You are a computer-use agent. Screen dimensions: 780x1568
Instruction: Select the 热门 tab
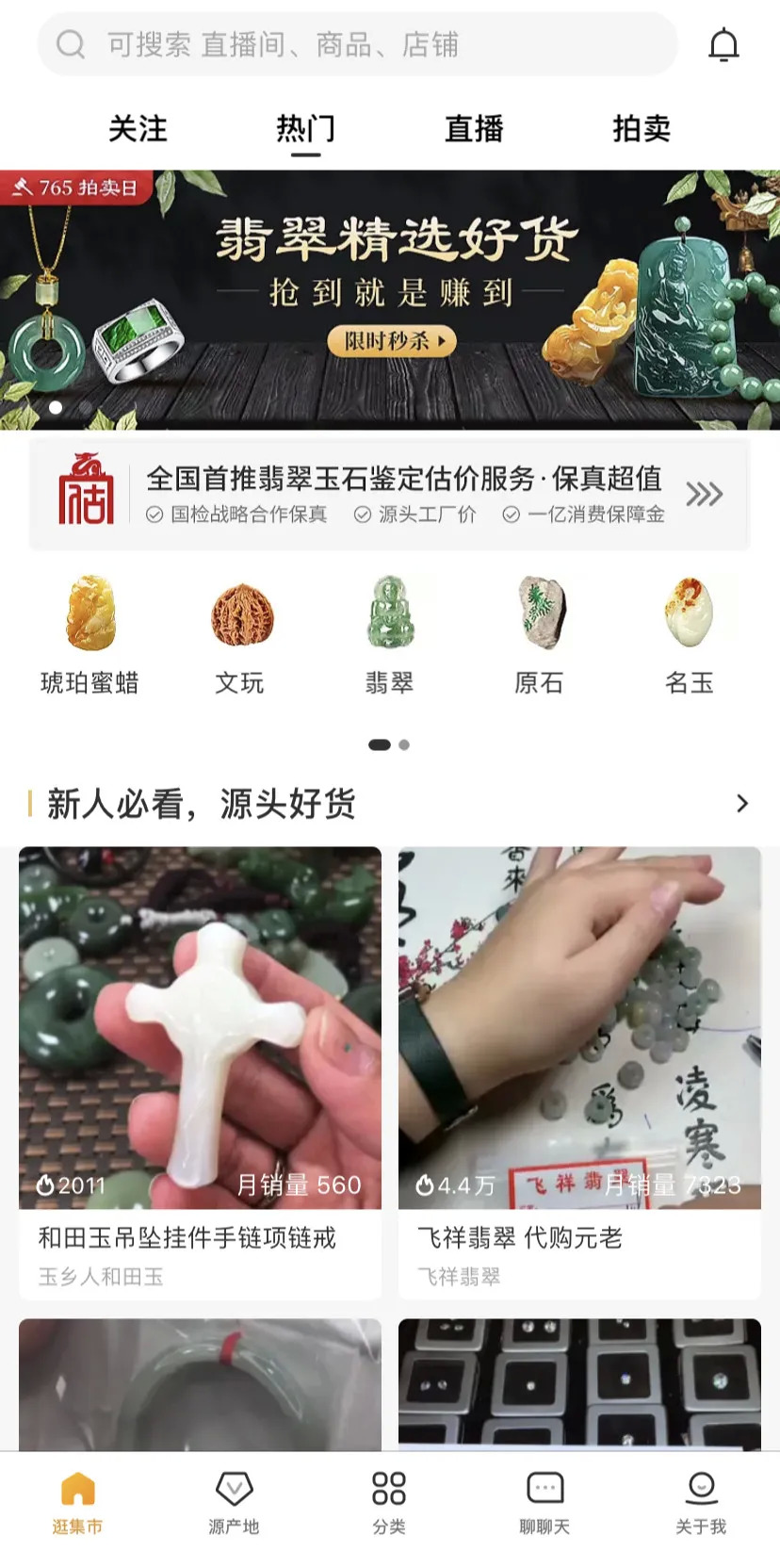point(305,129)
